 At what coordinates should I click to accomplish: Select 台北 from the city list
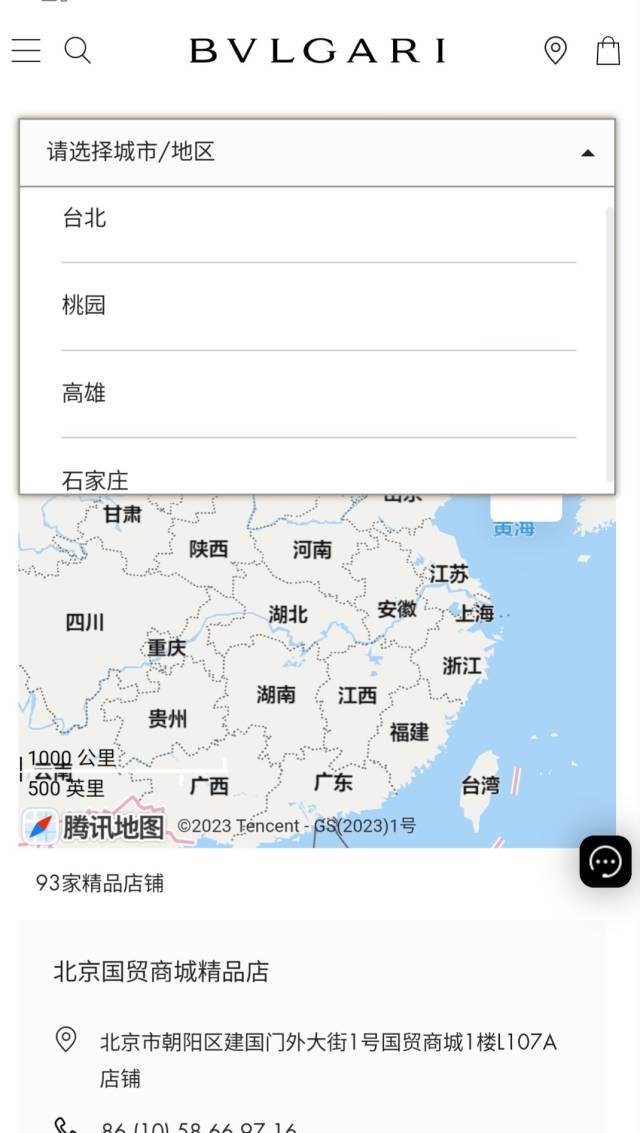(x=85, y=218)
